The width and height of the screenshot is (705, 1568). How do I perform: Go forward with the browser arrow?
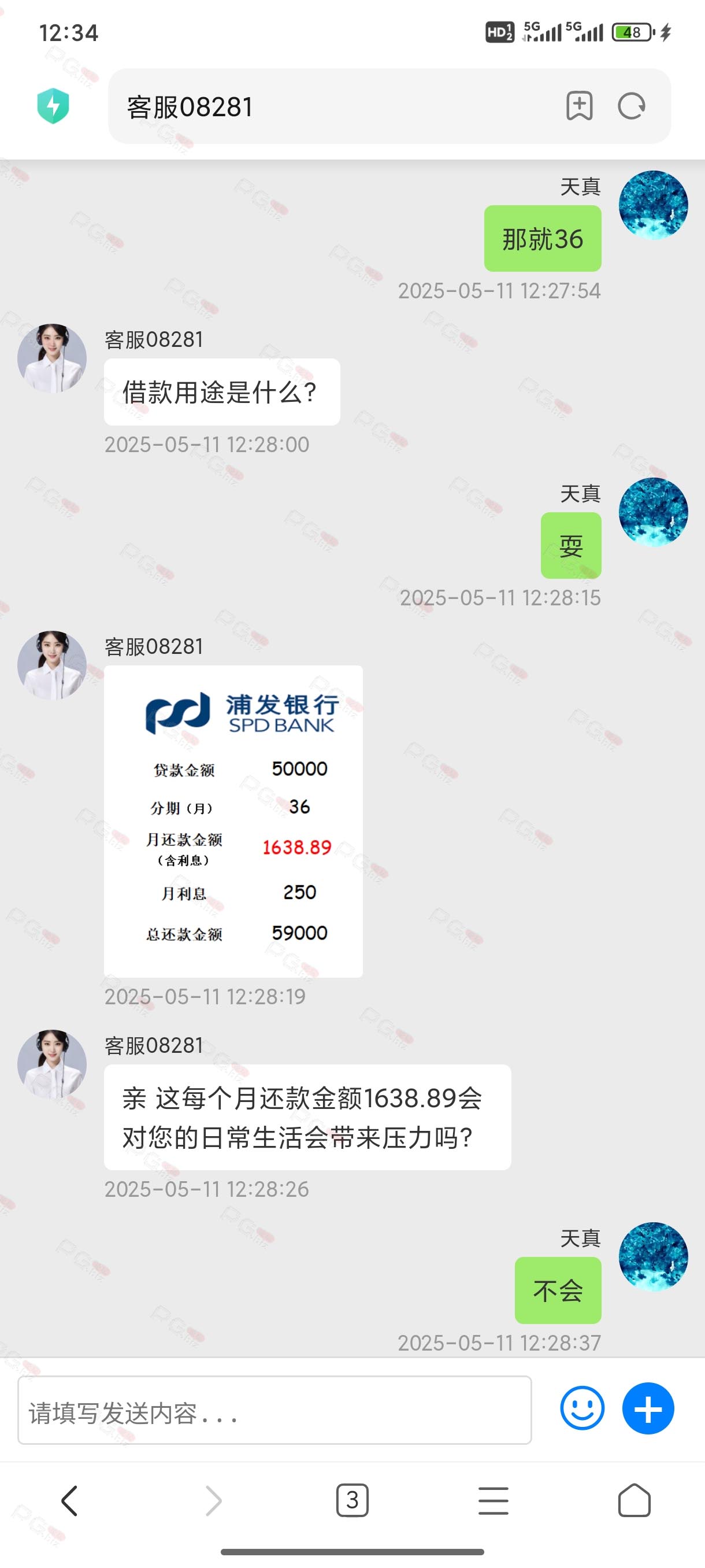[213, 1500]
